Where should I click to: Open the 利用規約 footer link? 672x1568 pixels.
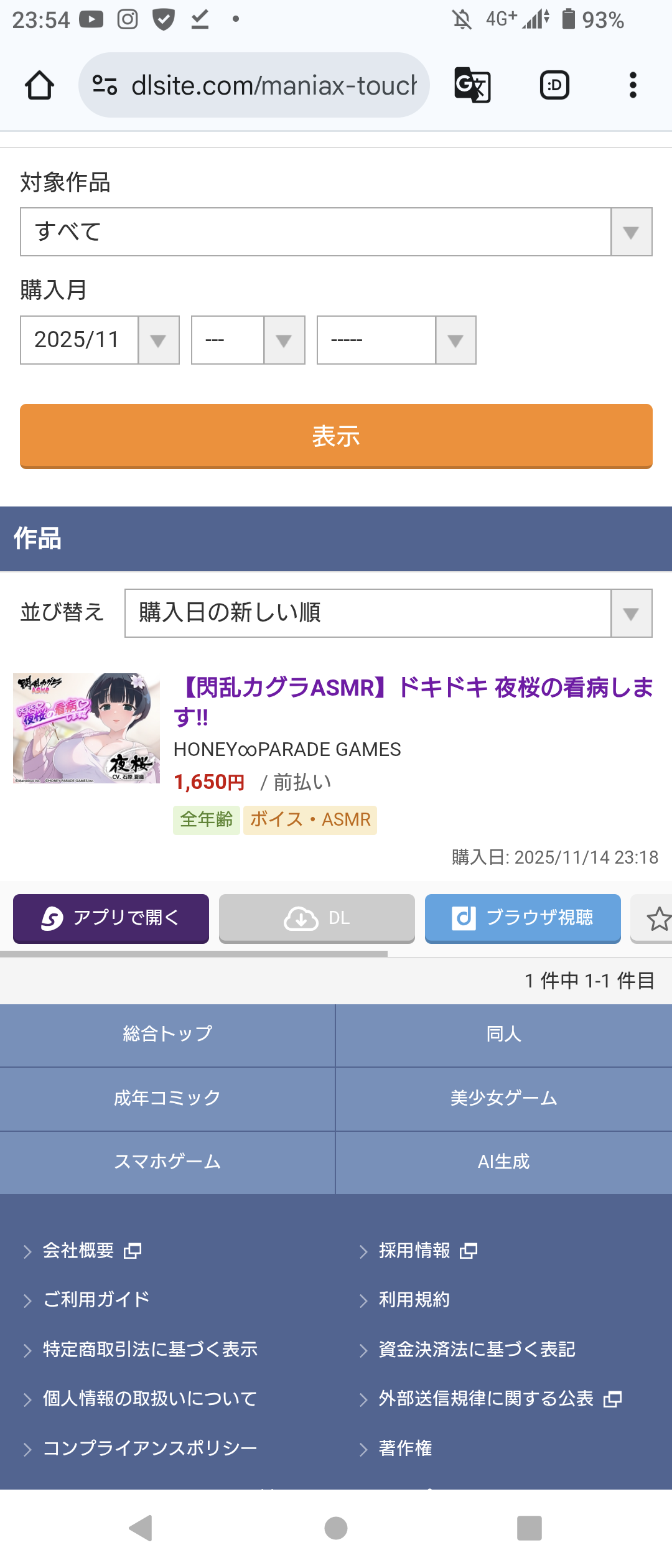point(414,1300)
